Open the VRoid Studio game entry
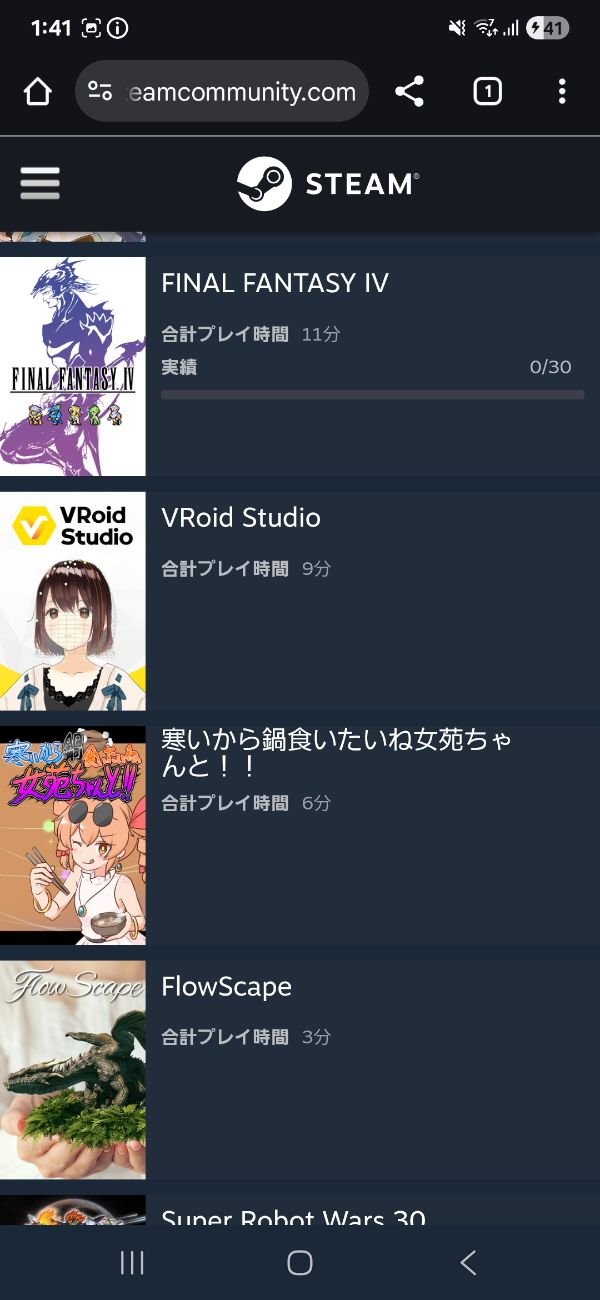 point(241,518)
